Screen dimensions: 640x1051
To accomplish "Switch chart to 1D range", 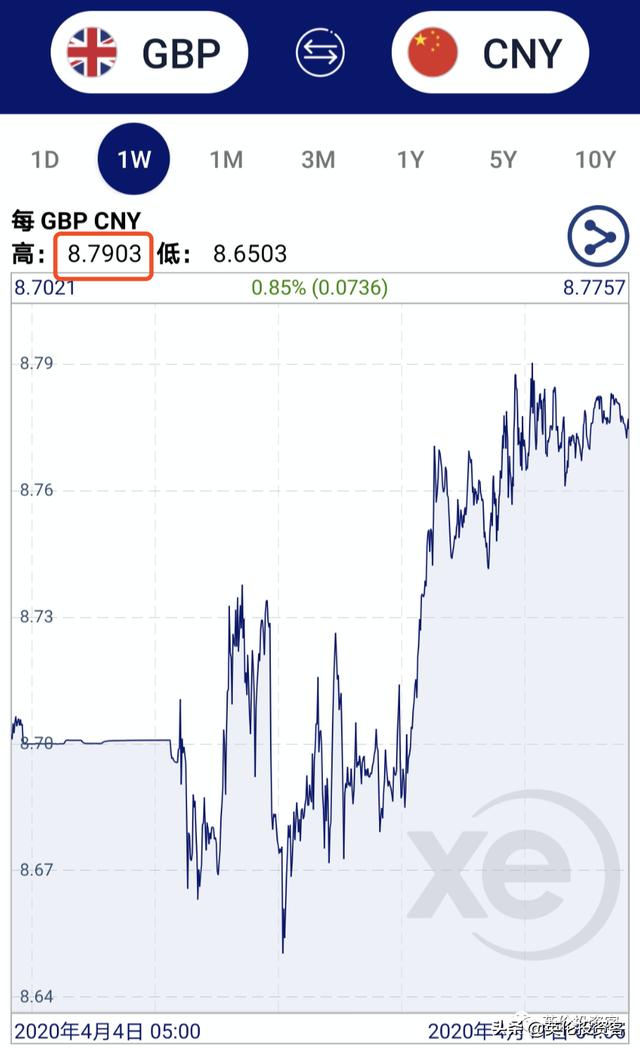I will 45,159.
